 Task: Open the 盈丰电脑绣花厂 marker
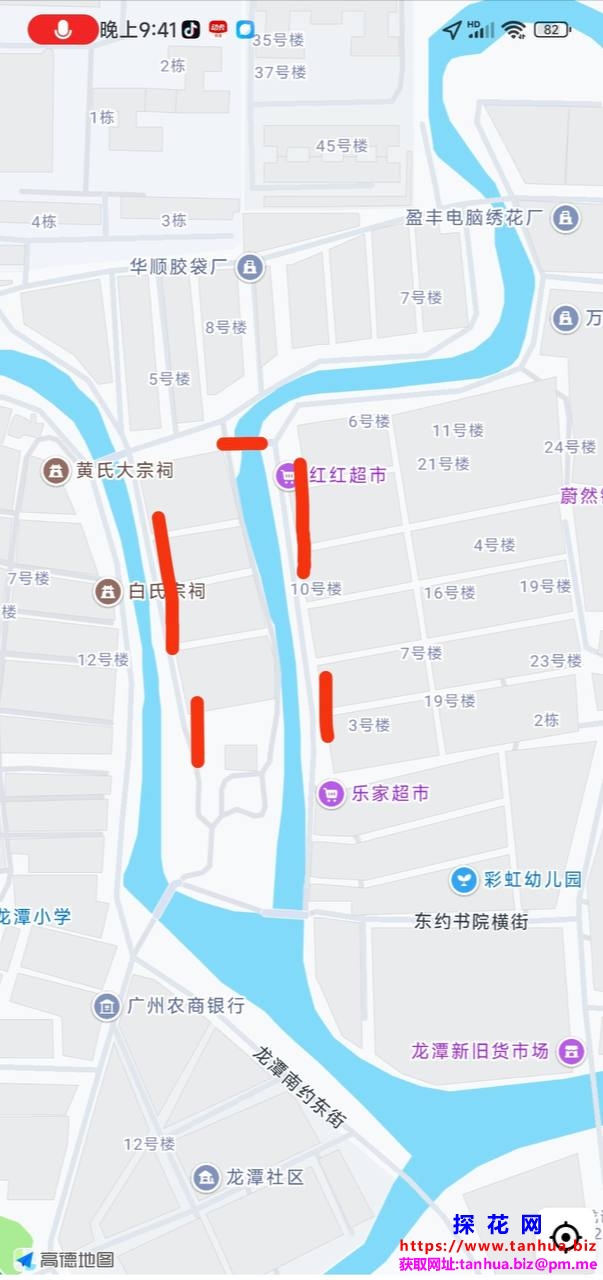pyautogui.click(x=566, y=217)
